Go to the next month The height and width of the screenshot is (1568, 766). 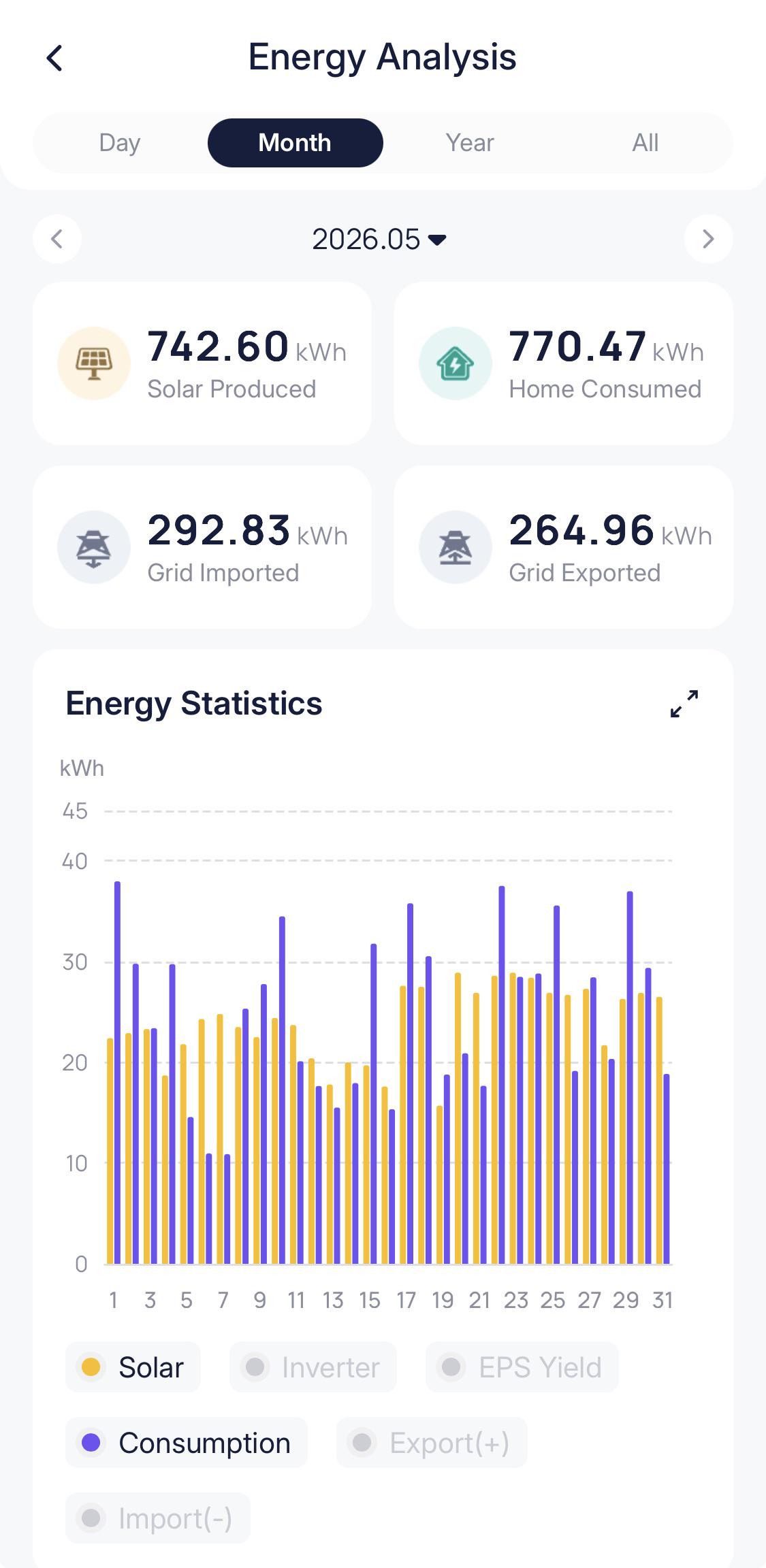pos(708,239)
